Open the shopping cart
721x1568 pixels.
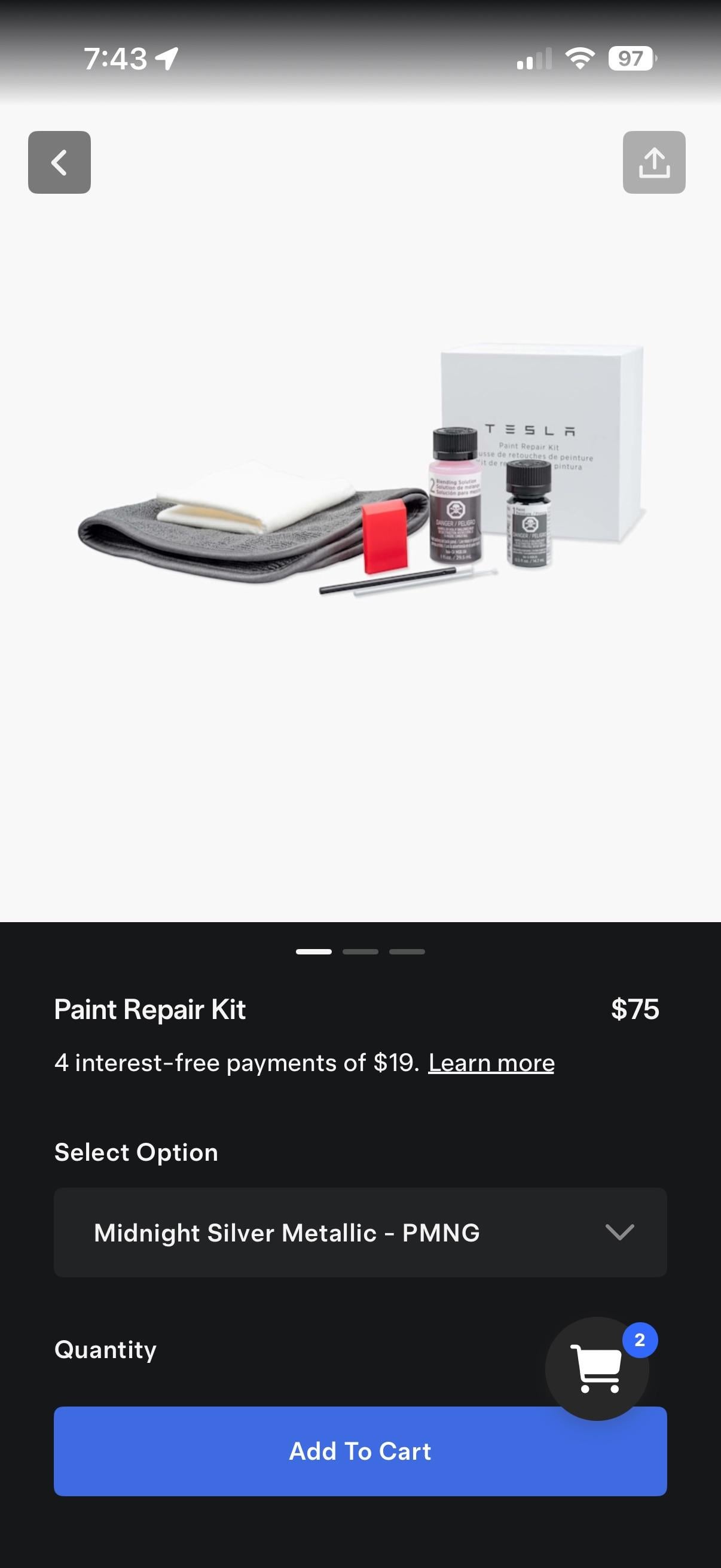(x=597, y=1369)
